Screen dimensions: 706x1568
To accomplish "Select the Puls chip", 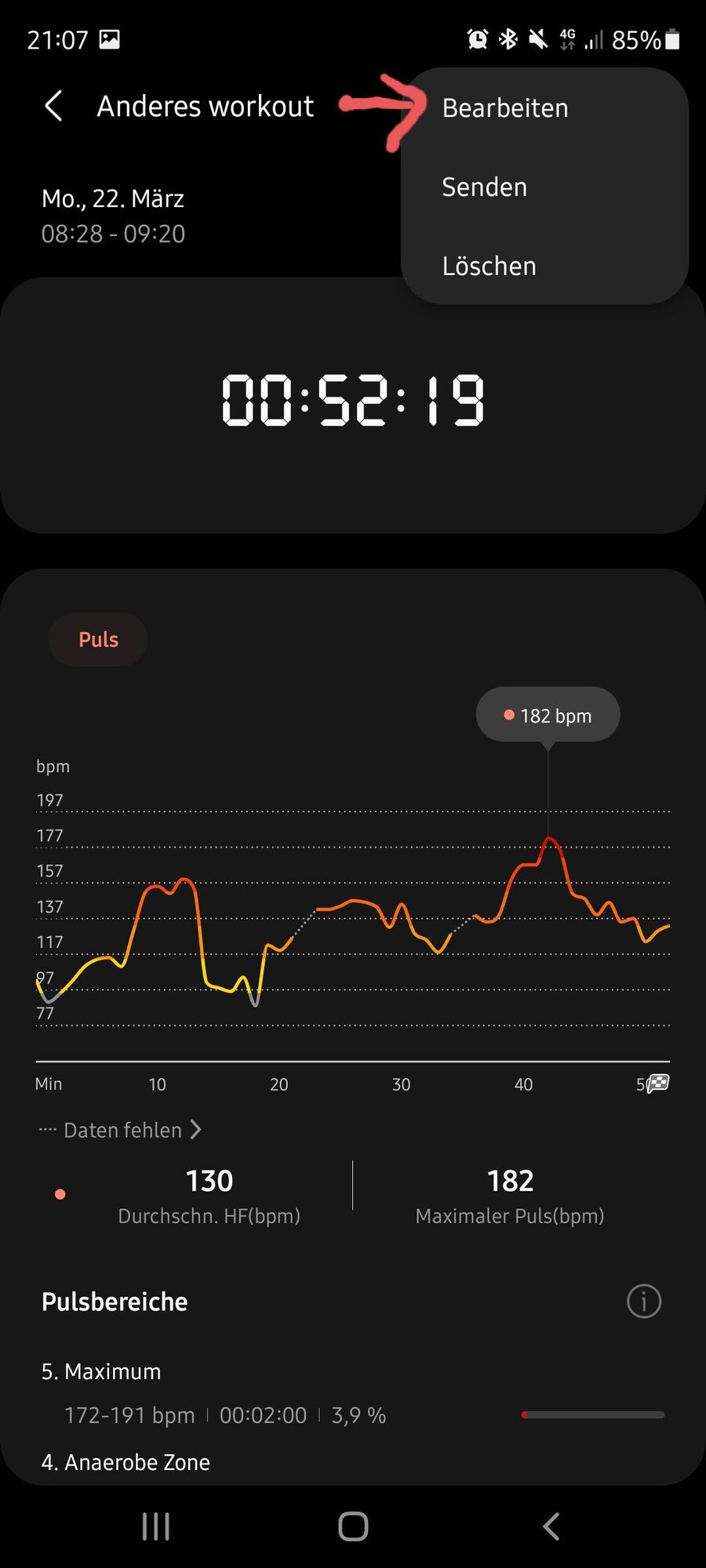I will click(98, 640).
